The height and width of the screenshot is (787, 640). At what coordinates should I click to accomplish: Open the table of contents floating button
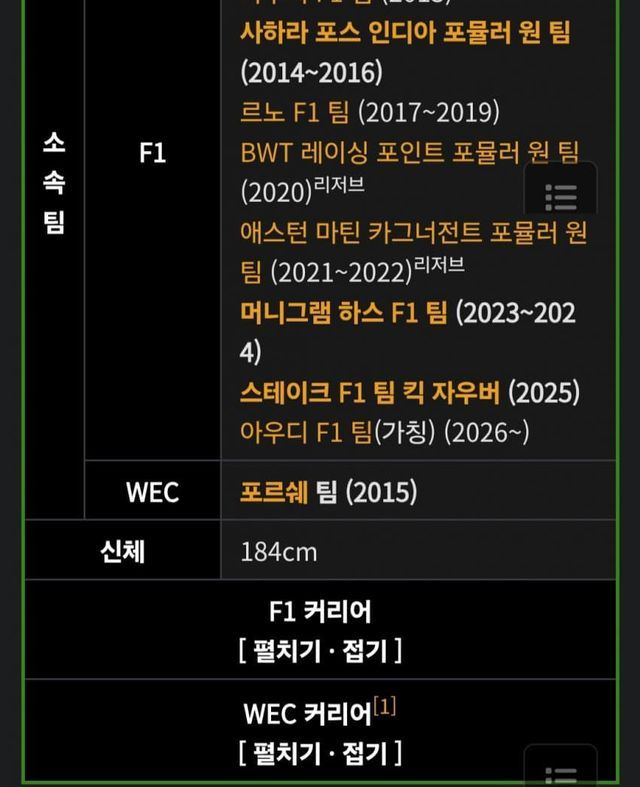[x=560, y=197]
